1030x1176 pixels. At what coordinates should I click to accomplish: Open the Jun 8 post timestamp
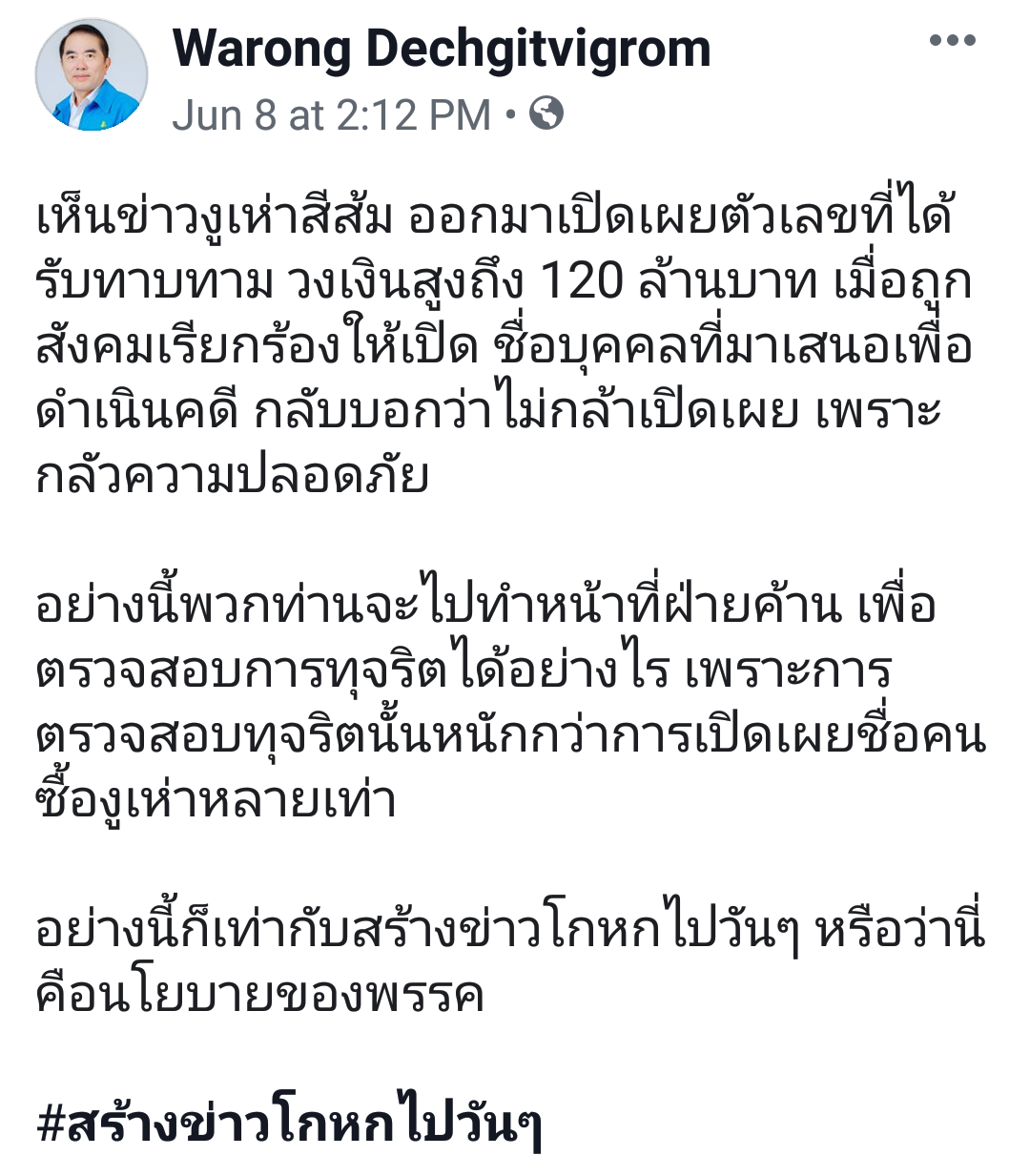[x=330, y=115]
